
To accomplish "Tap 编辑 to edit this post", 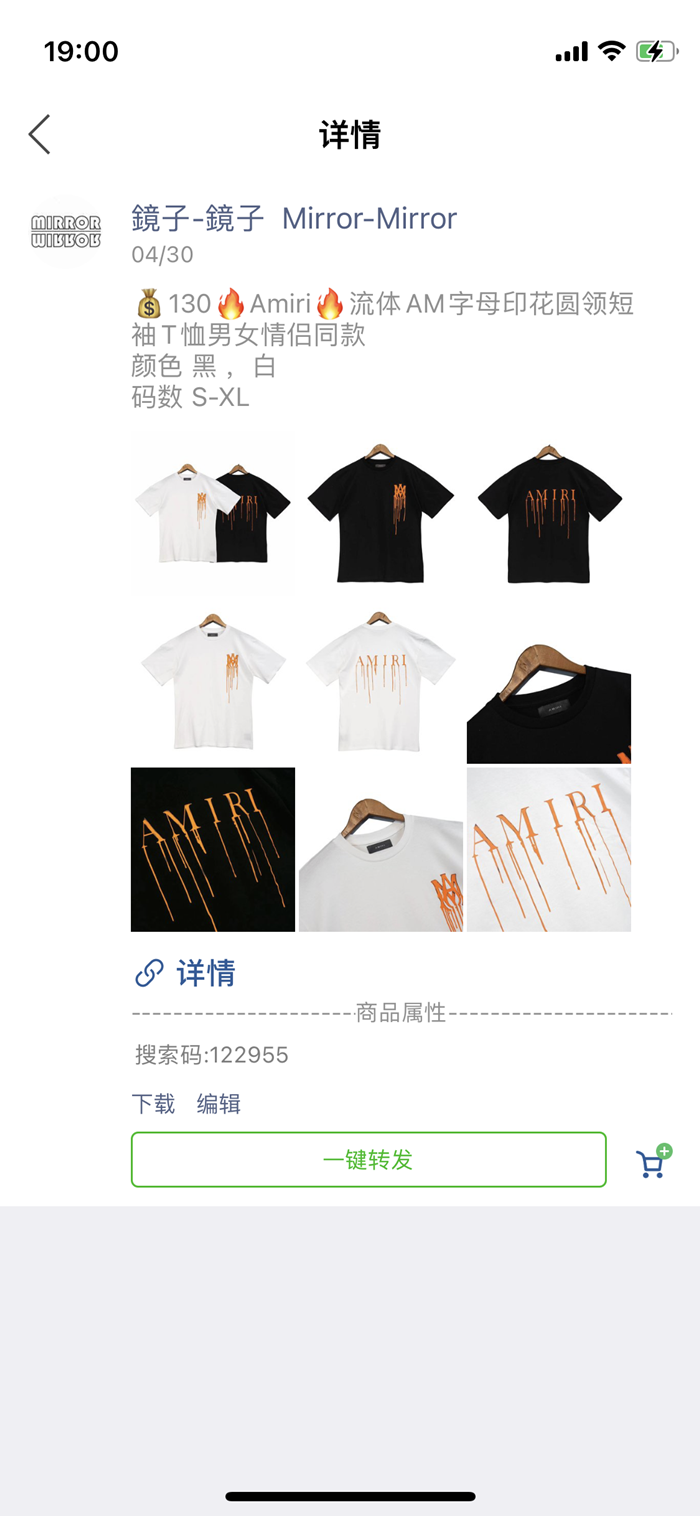I will pos(218,1104).
